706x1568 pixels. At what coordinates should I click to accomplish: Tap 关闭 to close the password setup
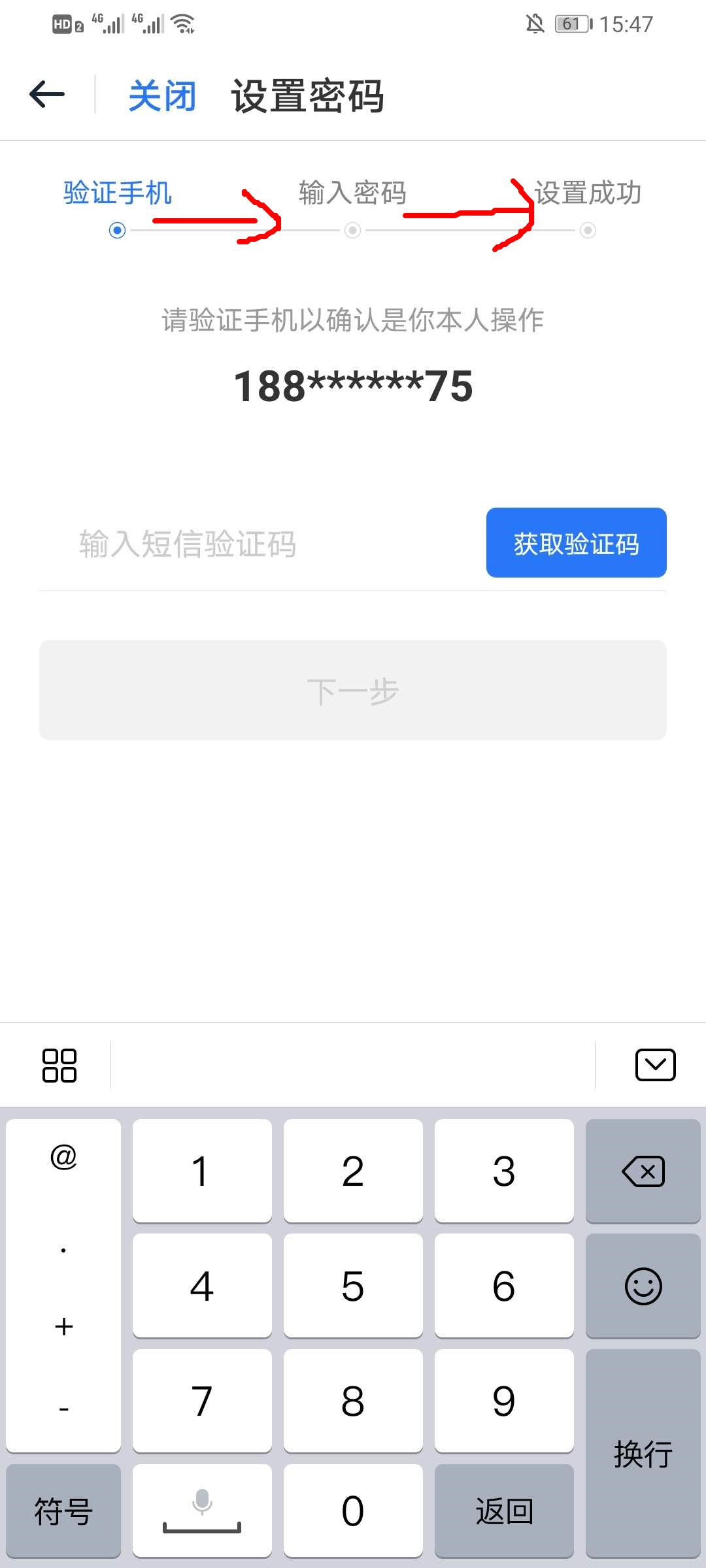(162, 96)
